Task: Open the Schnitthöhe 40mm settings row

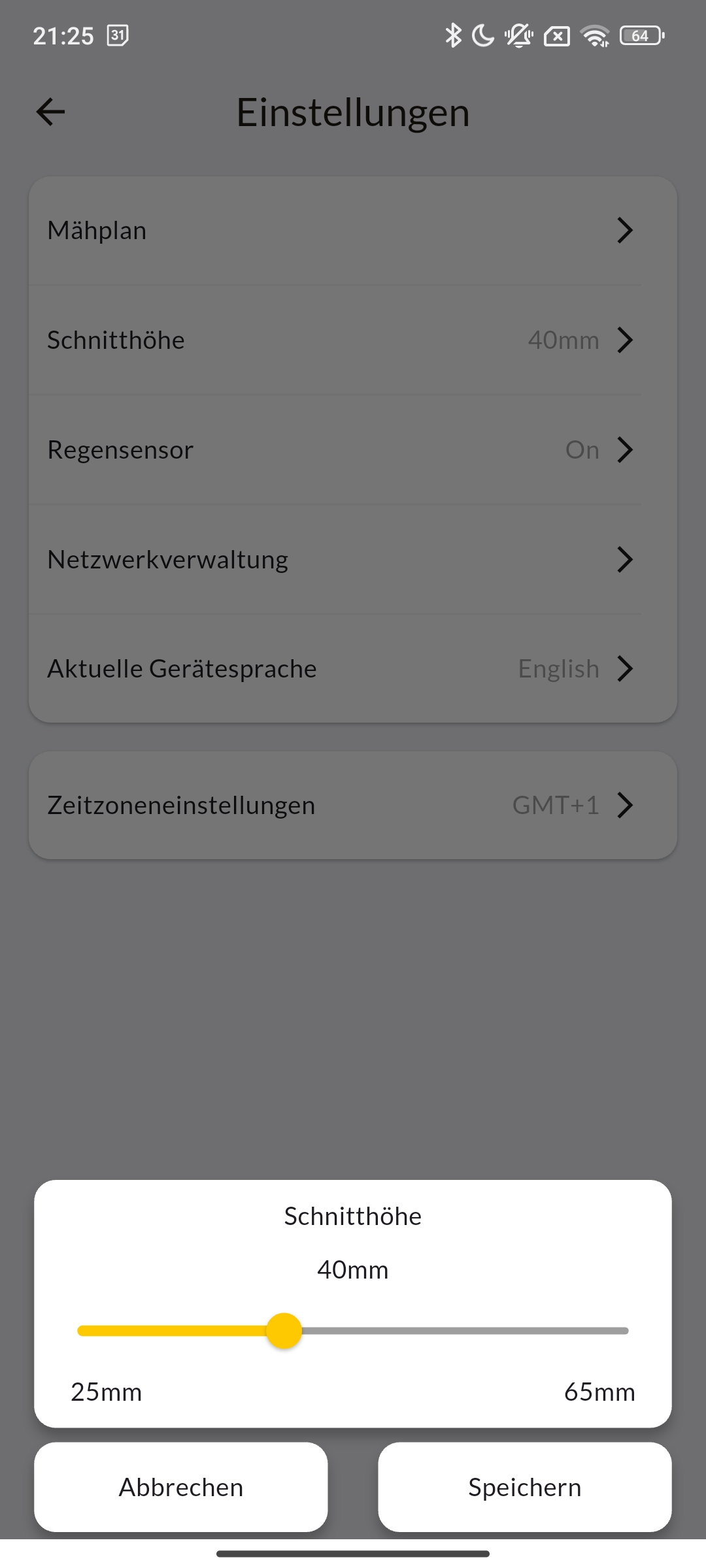Action: pos(353,340)
